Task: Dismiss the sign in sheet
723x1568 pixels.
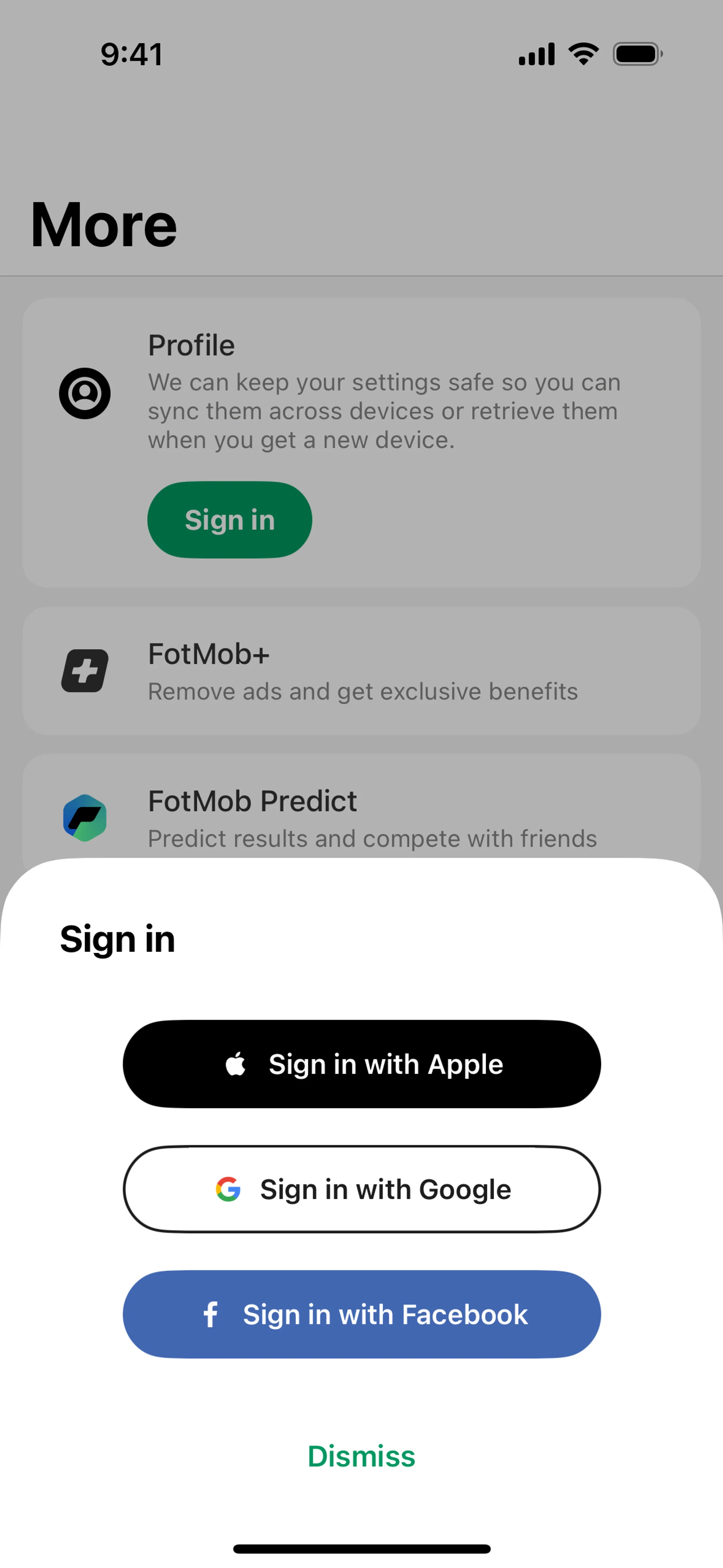Action: pos(361,1456)
